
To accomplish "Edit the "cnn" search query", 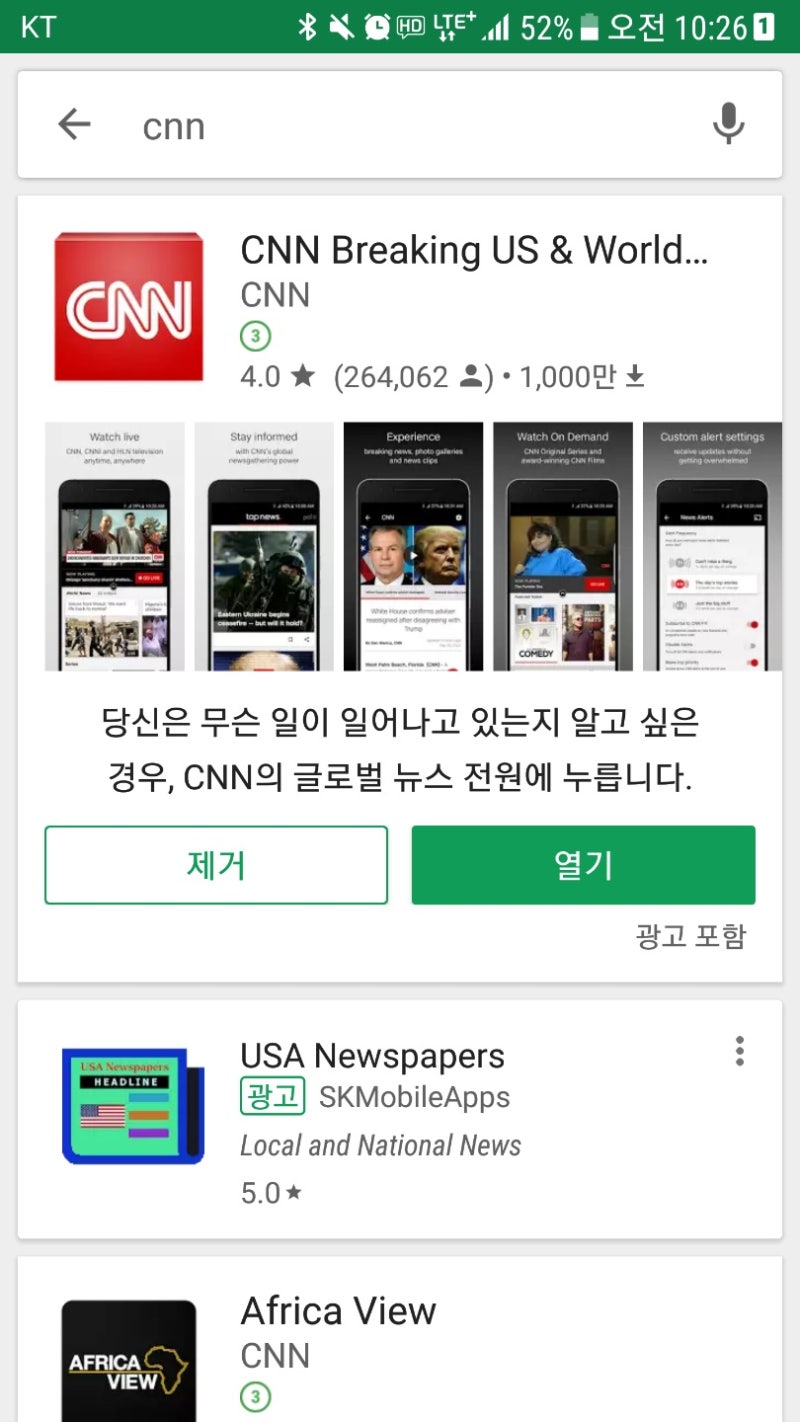I will 400,126.
